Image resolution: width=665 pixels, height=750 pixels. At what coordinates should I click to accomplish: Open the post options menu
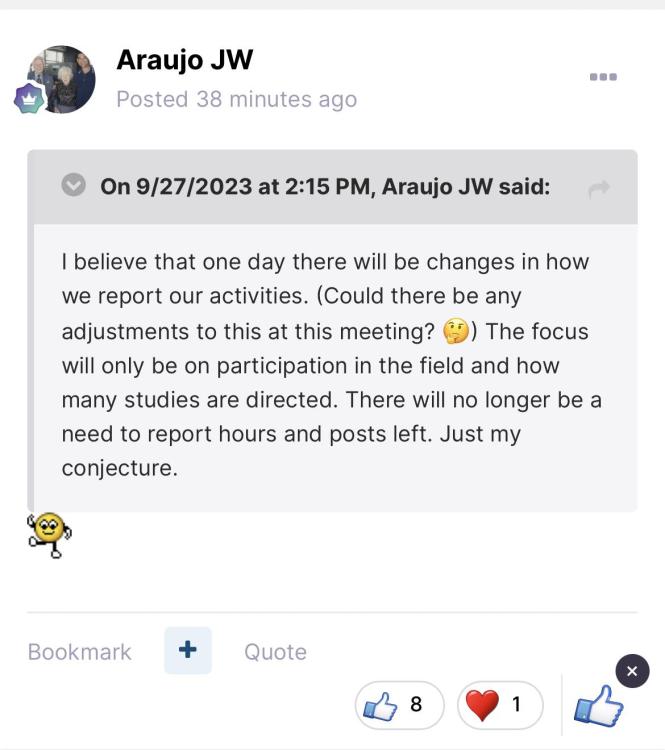603,77
